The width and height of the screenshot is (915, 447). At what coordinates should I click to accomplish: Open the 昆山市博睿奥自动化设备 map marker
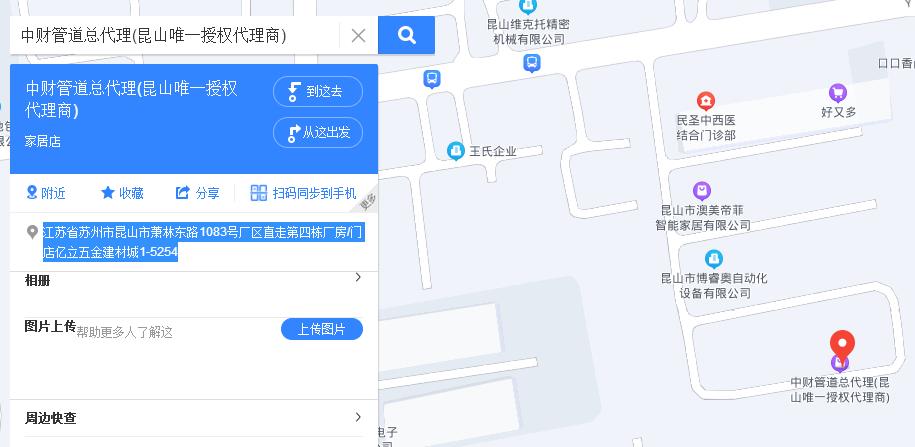713,259
